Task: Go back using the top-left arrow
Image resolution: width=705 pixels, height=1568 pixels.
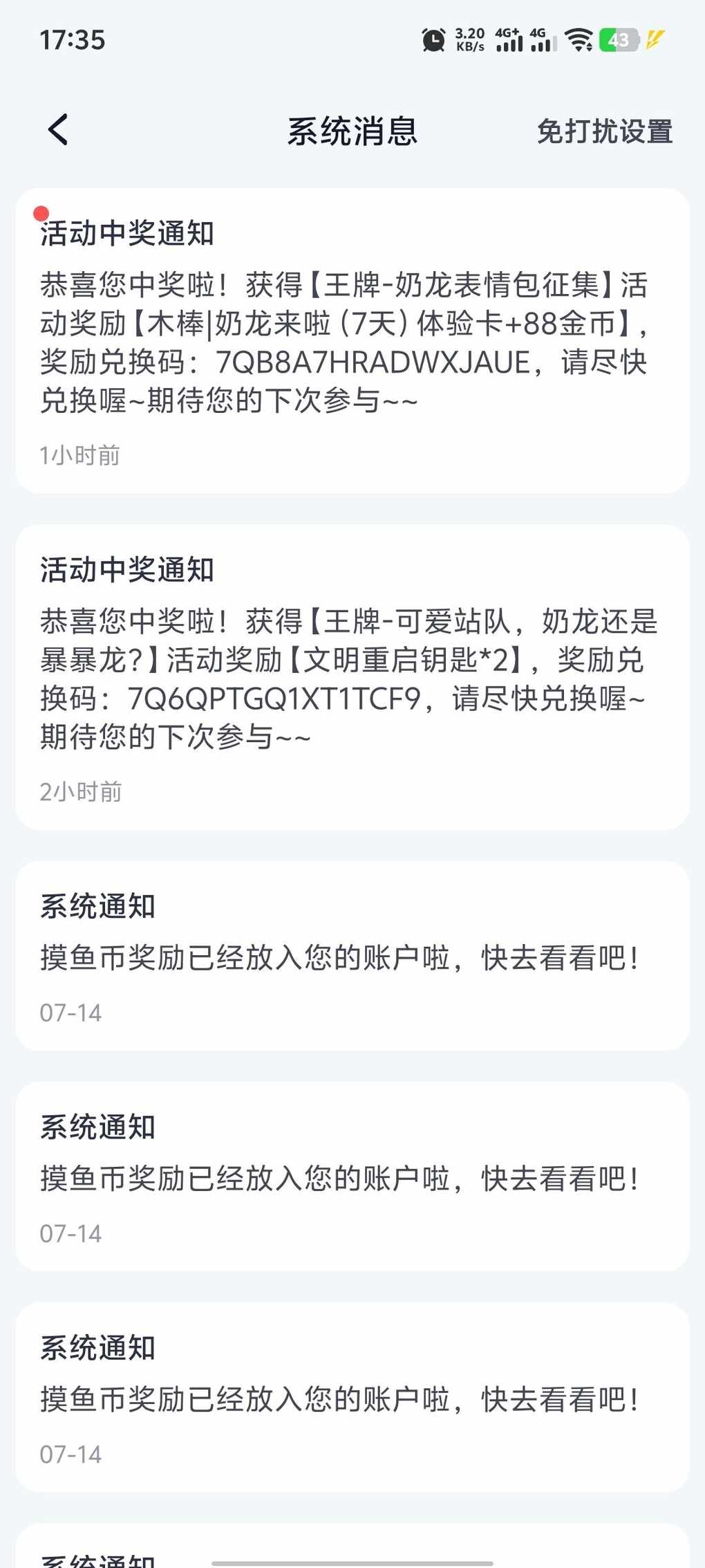Action: click(x=58, y=130)
